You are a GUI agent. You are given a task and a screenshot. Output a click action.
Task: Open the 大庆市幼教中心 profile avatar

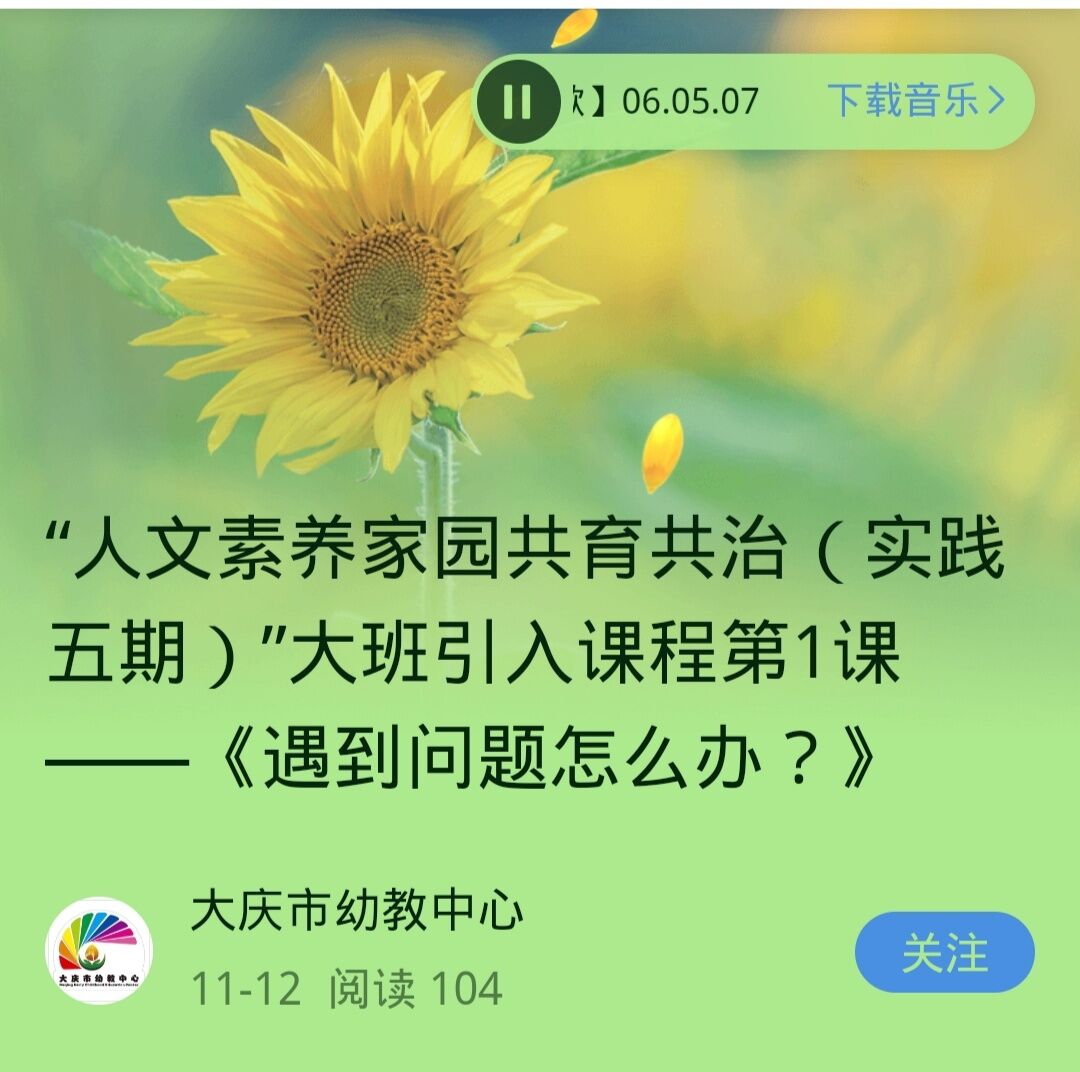99,950
